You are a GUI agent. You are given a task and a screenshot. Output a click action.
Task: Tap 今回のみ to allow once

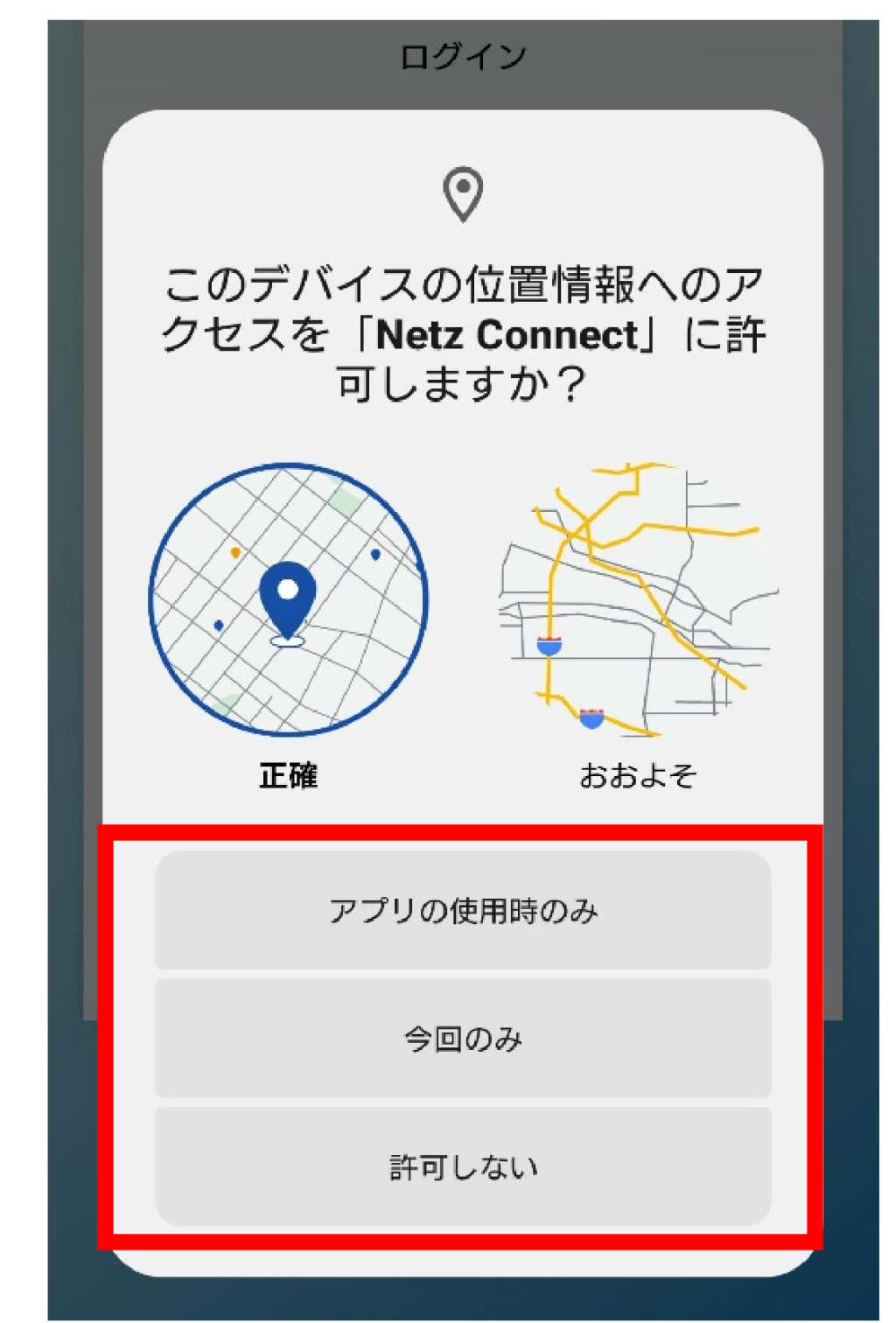coord(463,1039)
